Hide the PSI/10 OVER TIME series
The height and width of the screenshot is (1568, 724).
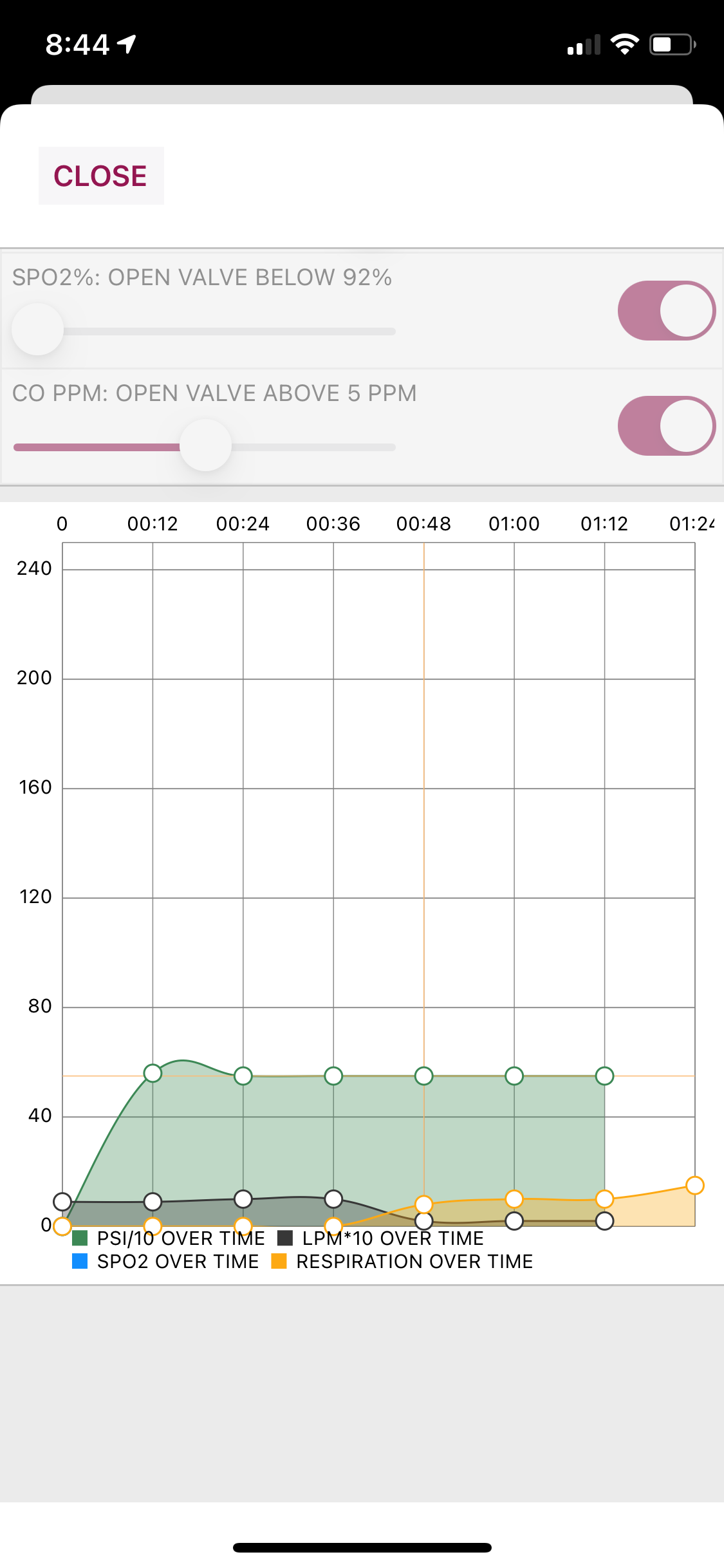pyautogui.click(x=169, y=1238)
